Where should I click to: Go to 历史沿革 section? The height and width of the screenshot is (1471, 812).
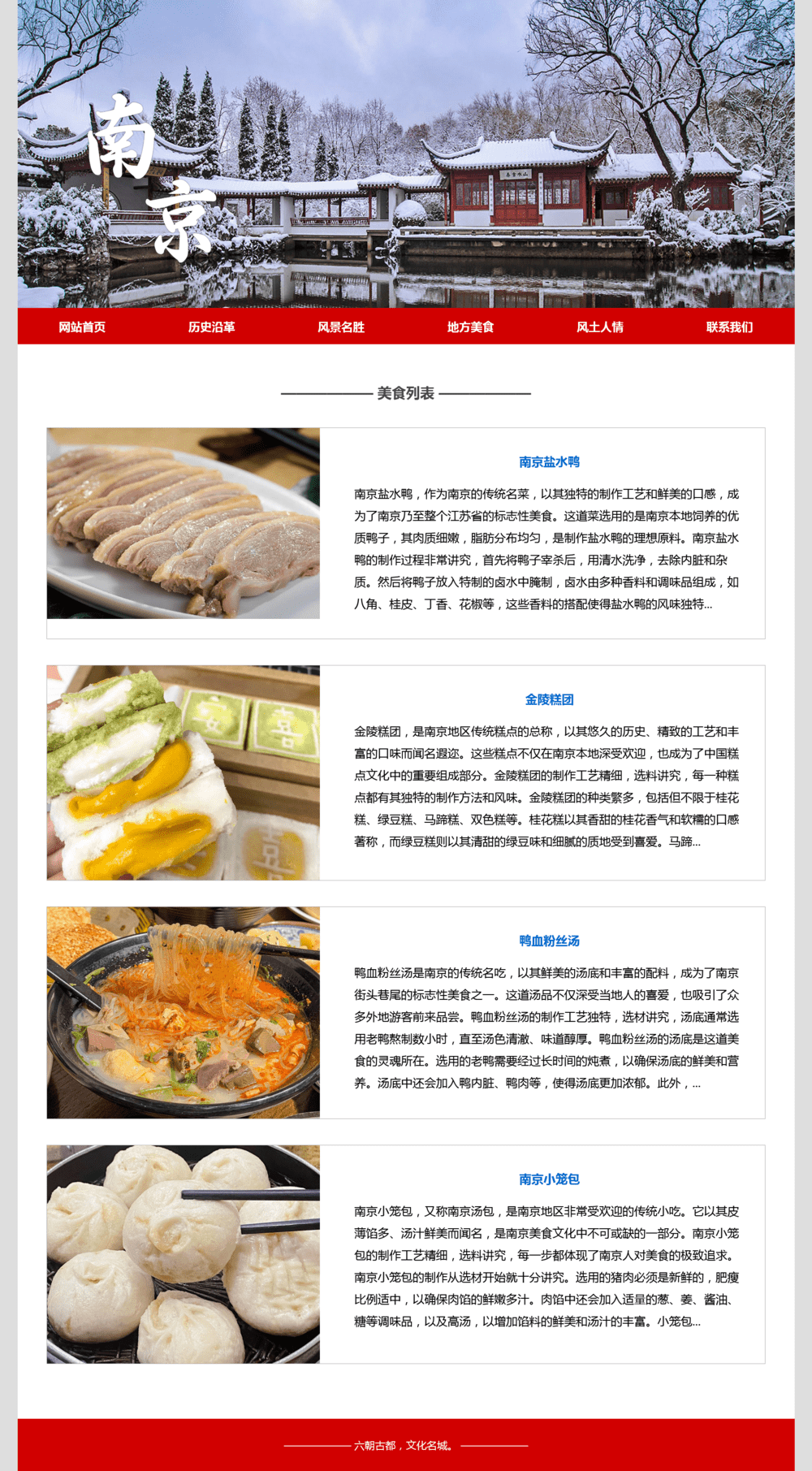click(x=211, y=327)
